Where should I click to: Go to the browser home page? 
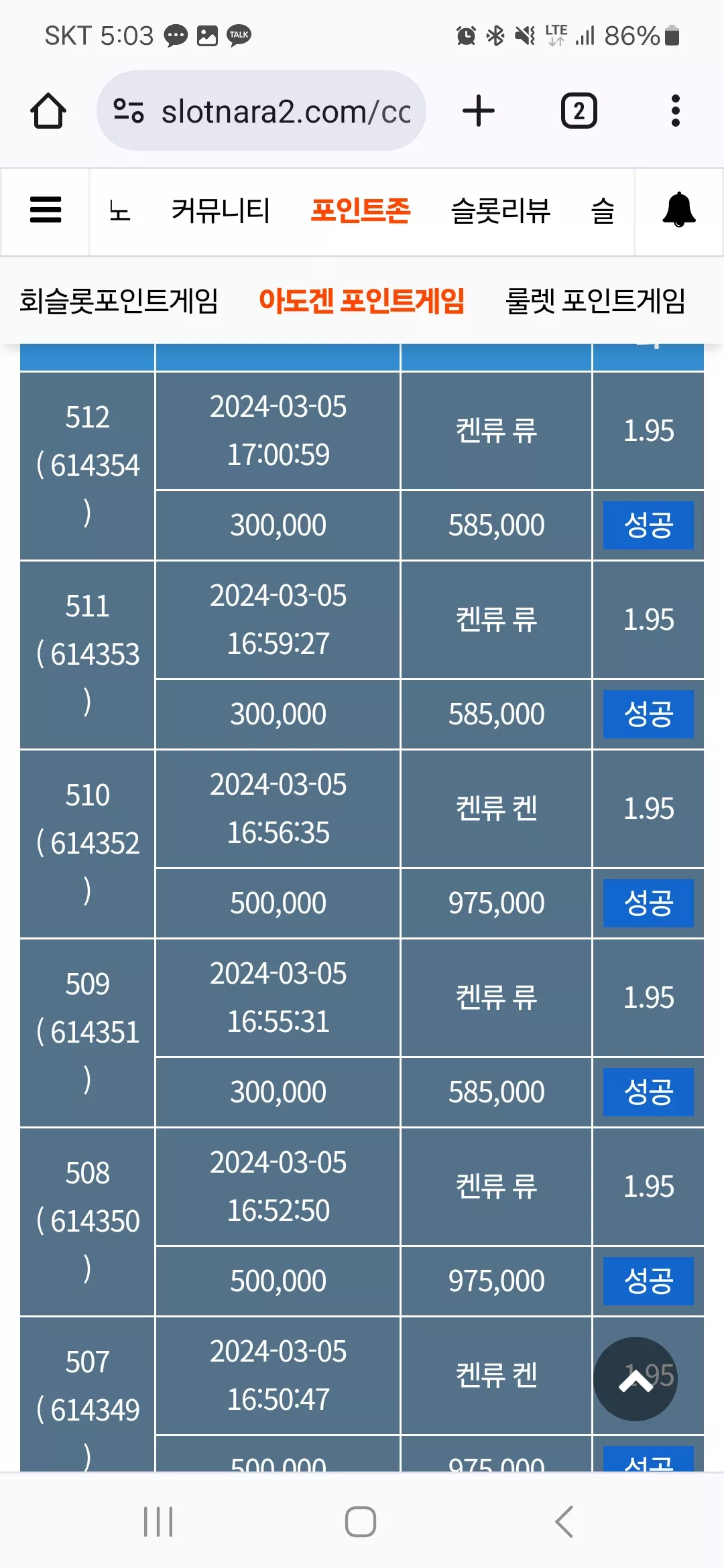point(48,111)
